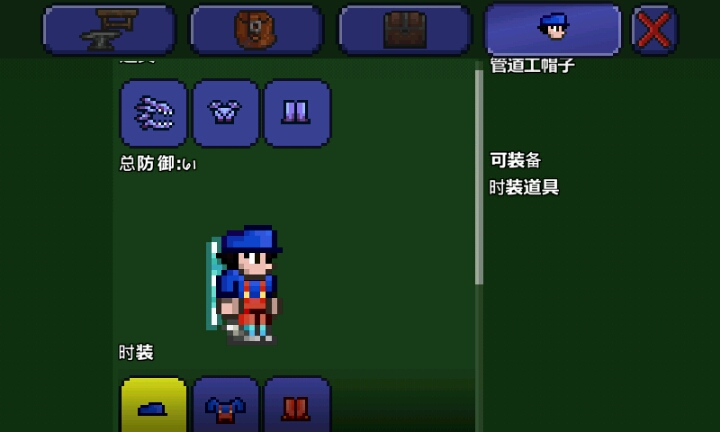
Task: Open the crafting anvil tab
Action: point(108,29)
